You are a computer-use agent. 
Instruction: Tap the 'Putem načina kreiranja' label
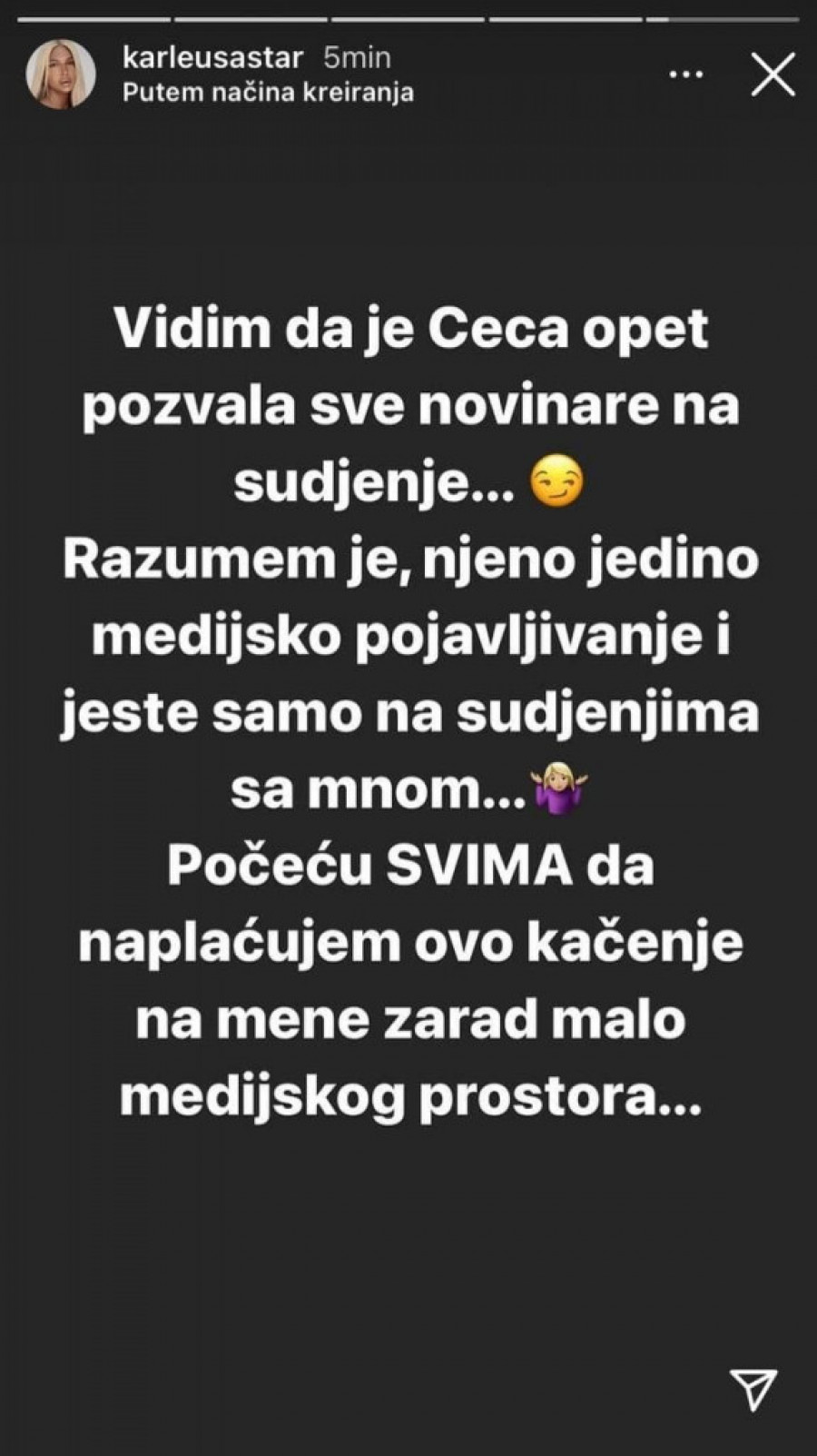(267, 92)
